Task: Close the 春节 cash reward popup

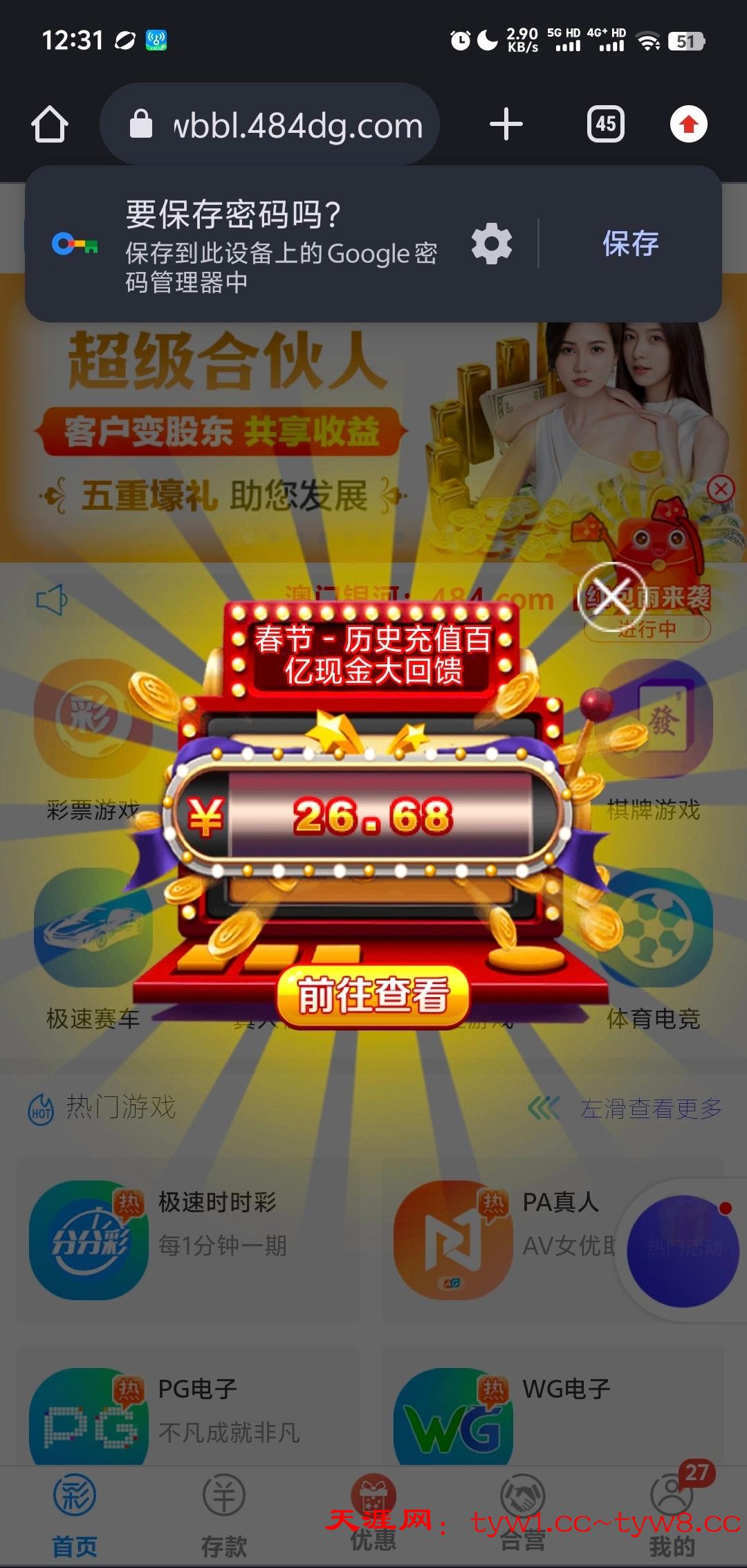Action: [611, 597]
